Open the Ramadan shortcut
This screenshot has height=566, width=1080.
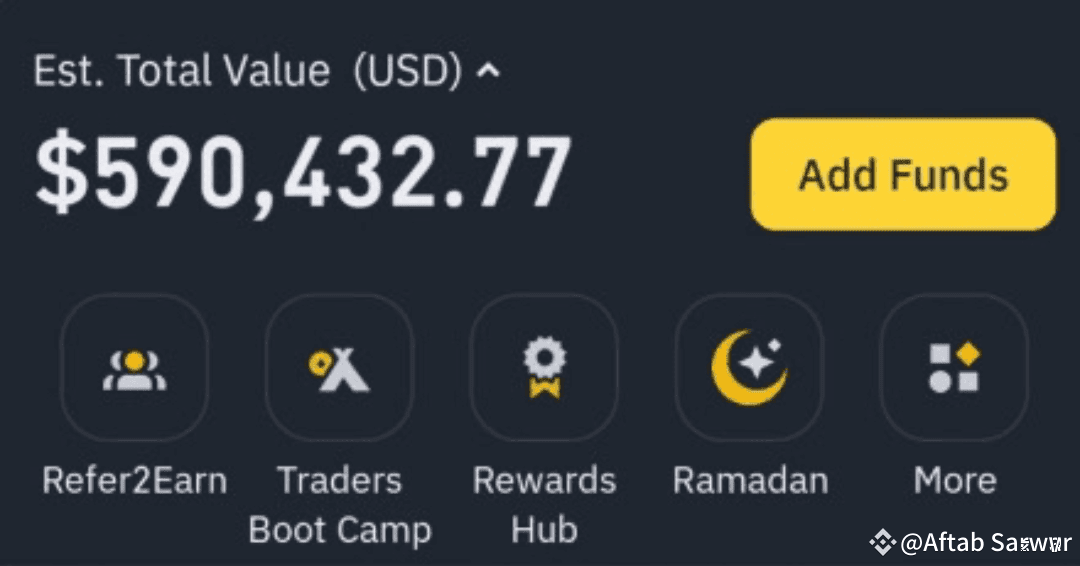[x=749, y=369]
